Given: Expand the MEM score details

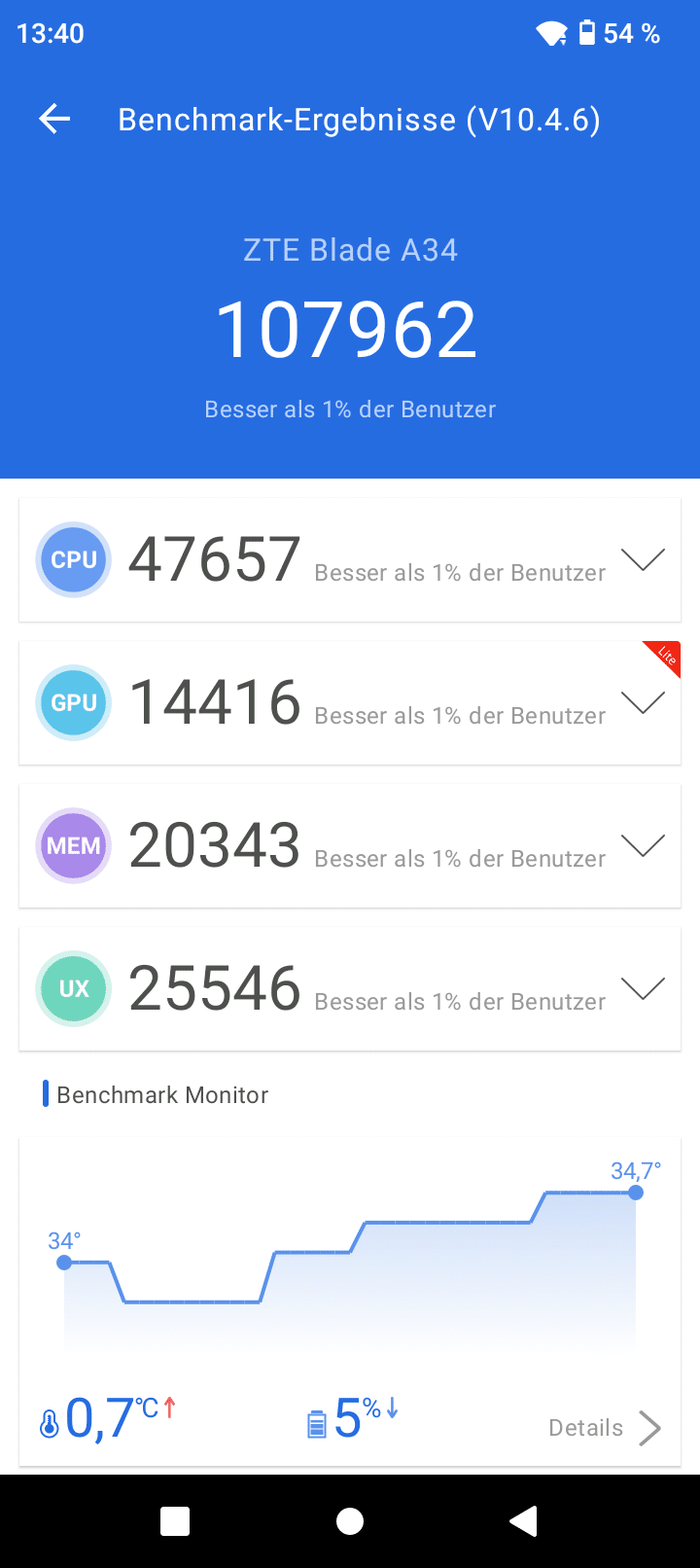Looking at the screenshot, I should (x=643, y=845).
